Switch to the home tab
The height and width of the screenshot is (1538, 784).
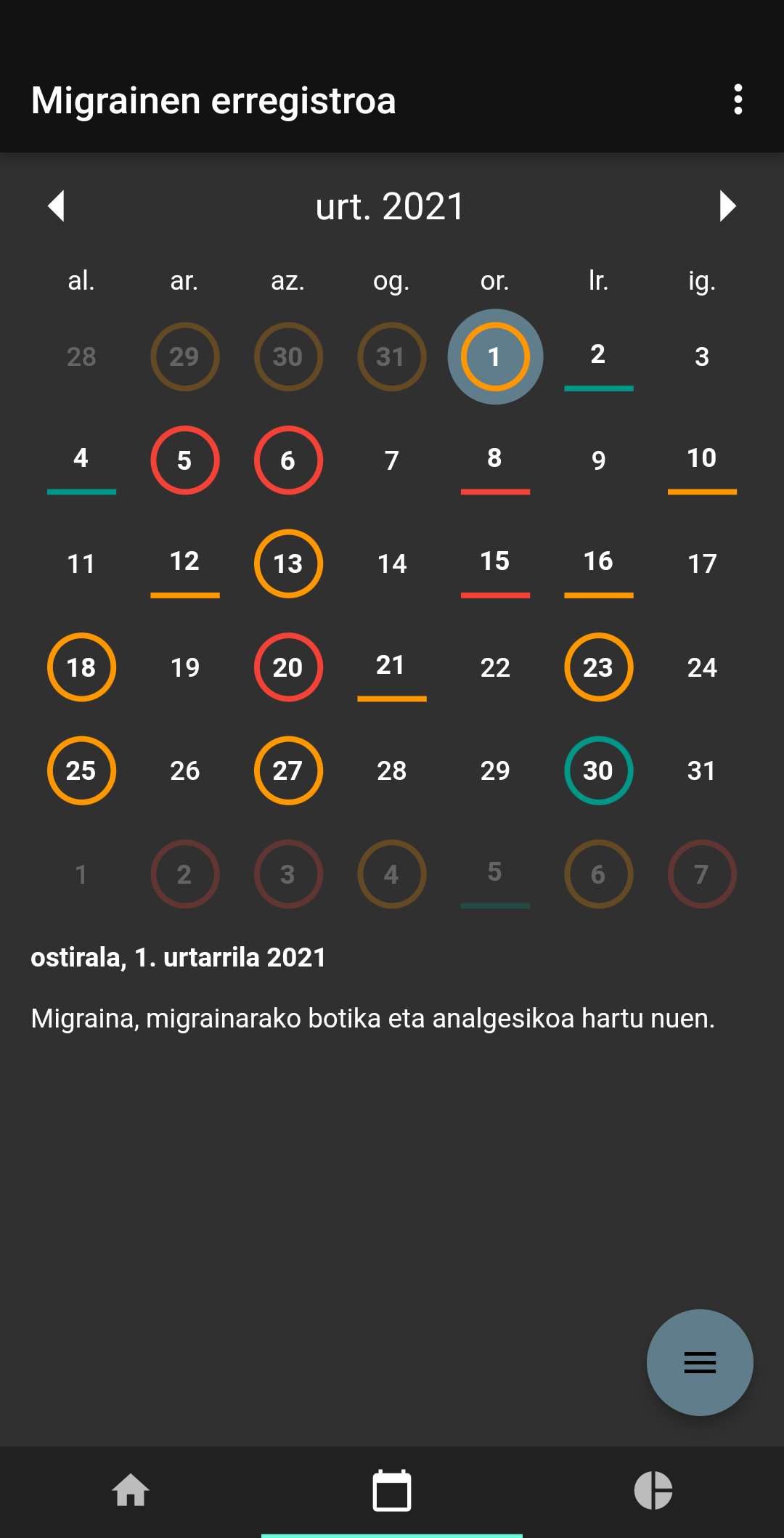131,1491
